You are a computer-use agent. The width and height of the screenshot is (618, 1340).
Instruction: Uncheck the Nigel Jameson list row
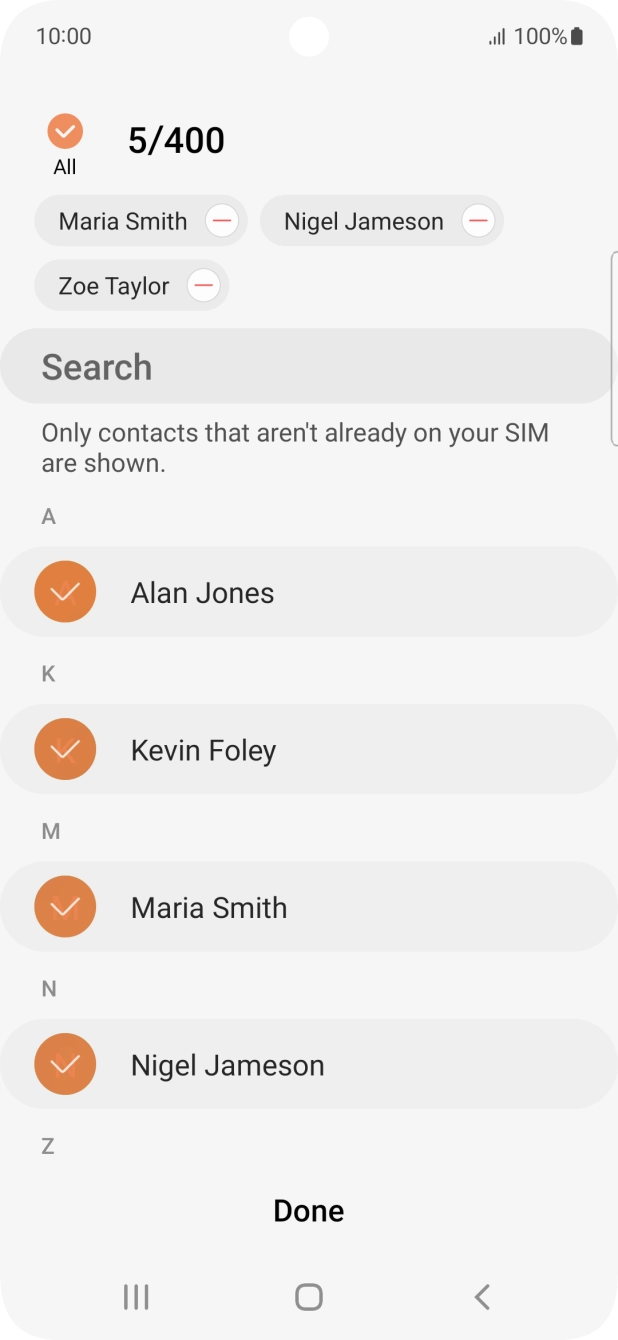(x=65, y=1065)
